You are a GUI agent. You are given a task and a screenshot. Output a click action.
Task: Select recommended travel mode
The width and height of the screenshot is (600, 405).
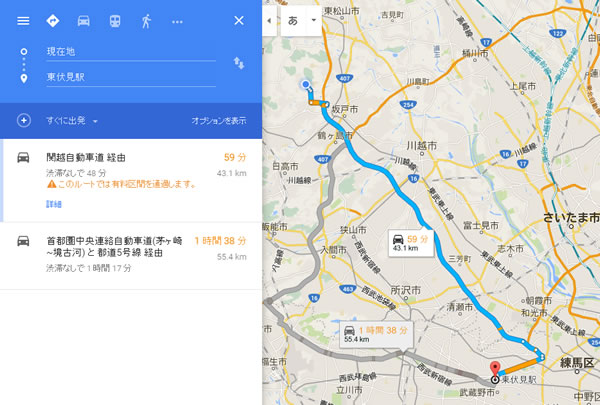point(53,20)
